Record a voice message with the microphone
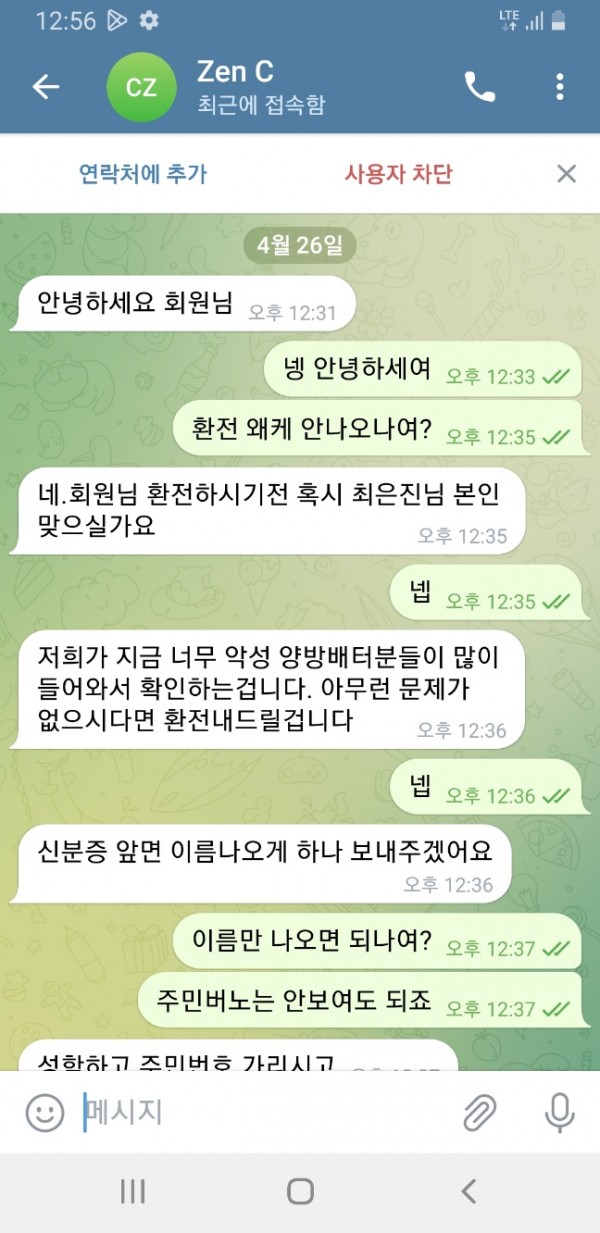 558,1112
